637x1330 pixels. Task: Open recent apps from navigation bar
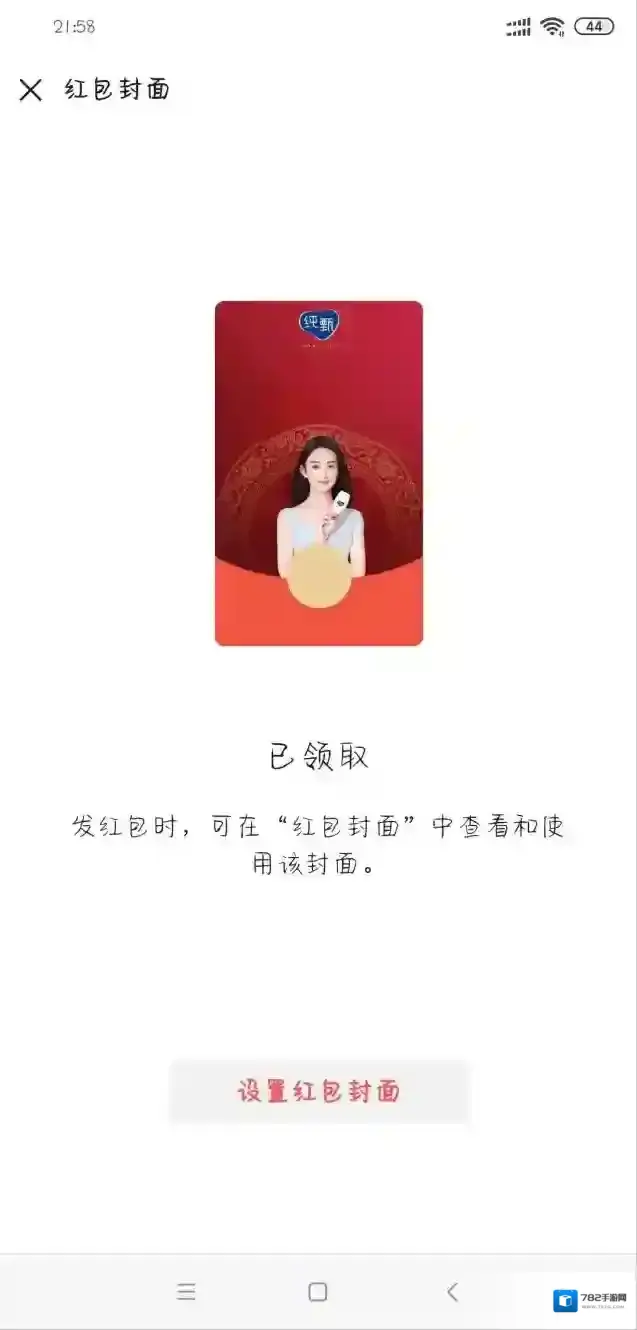click(x=186, y=1291)
